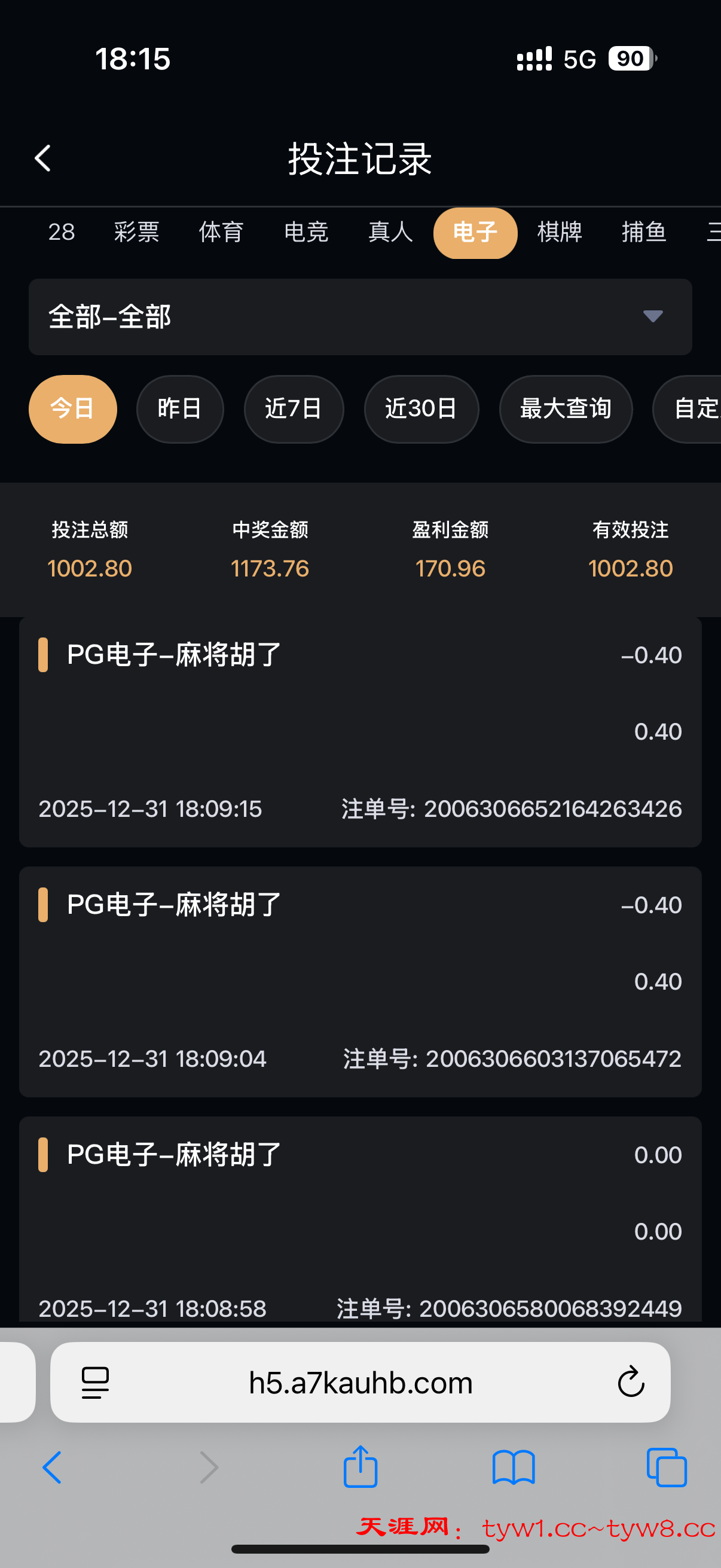The height and width of the screenshot is (1568, 721).
Task: Open the 捕鱼 category tab
Action: click(644, 232)
